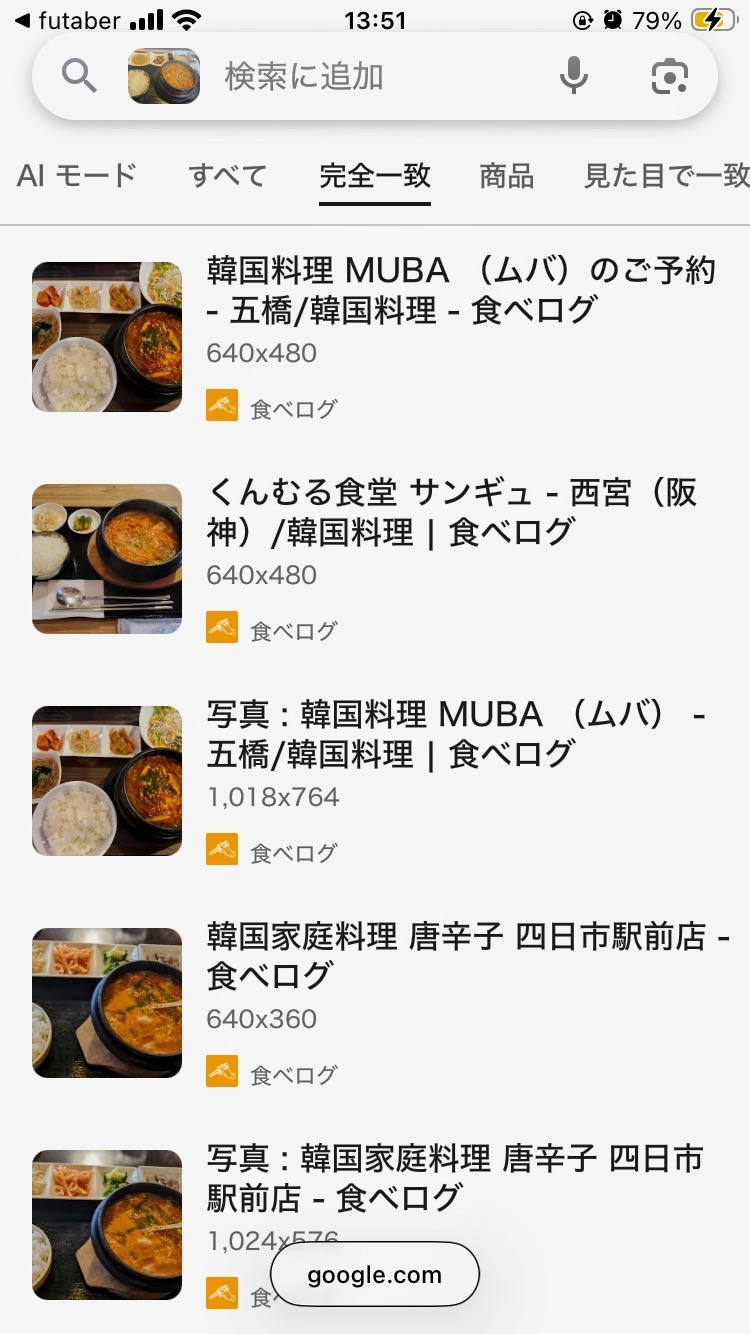Viewport: 750px width, 1334px height.
Task: Return to futaber app via status bar
Action: coord(66,20)
